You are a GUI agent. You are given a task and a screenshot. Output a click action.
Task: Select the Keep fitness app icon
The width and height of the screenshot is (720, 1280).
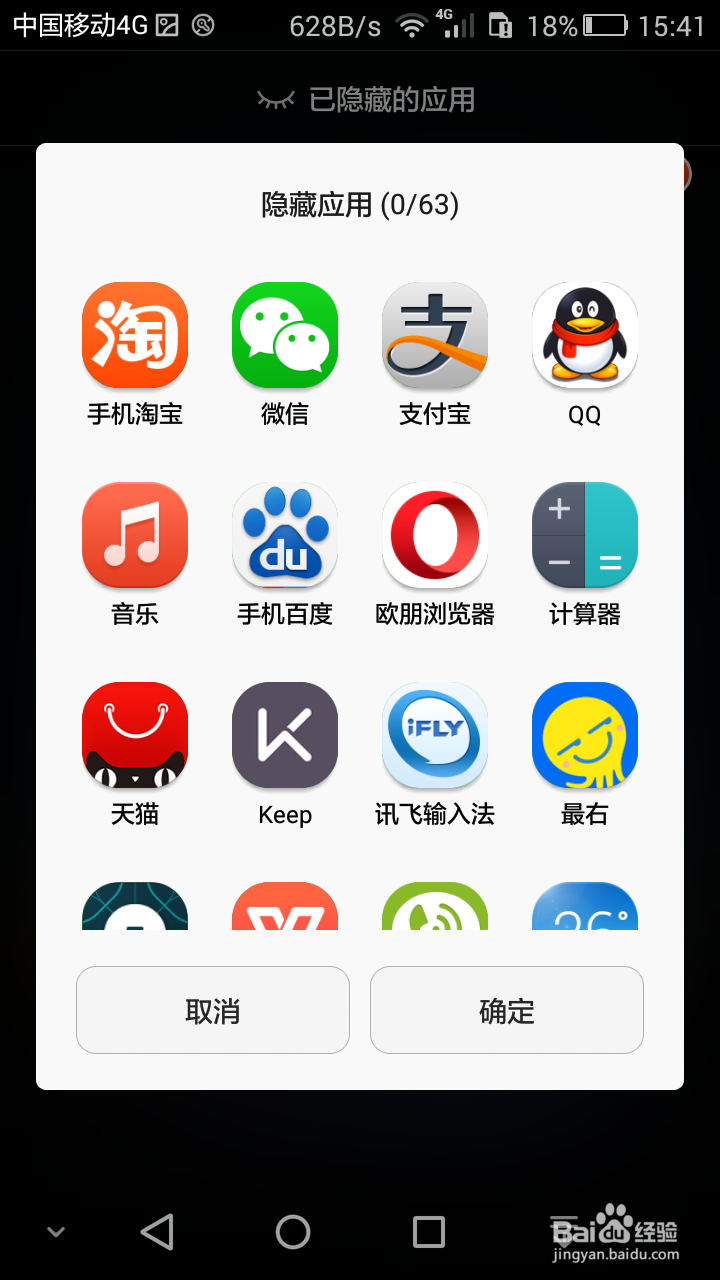285,735
